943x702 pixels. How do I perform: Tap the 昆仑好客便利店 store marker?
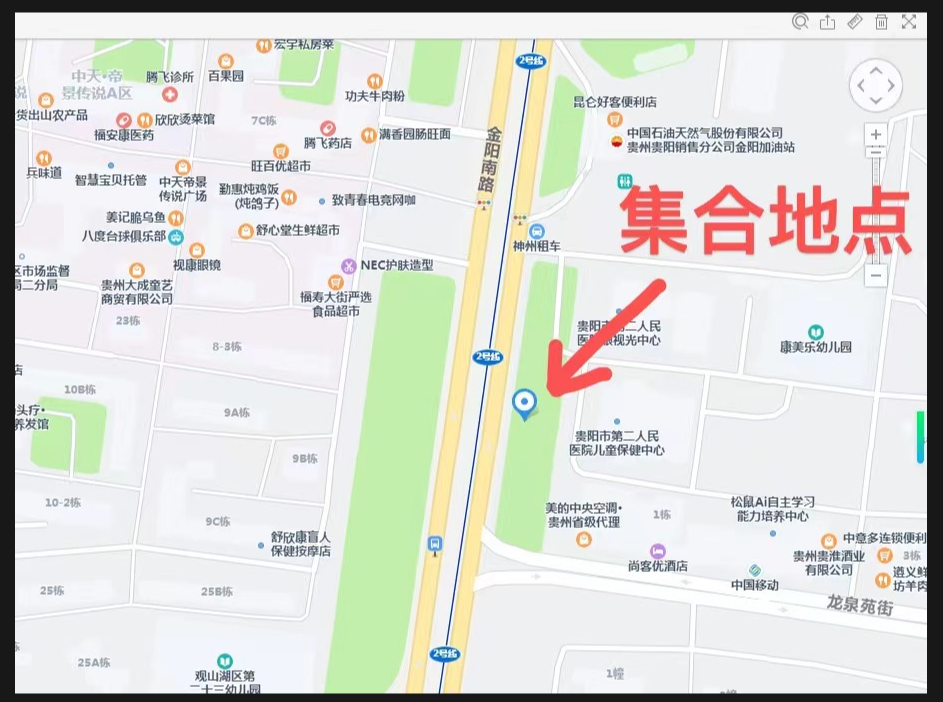[615, 119]
